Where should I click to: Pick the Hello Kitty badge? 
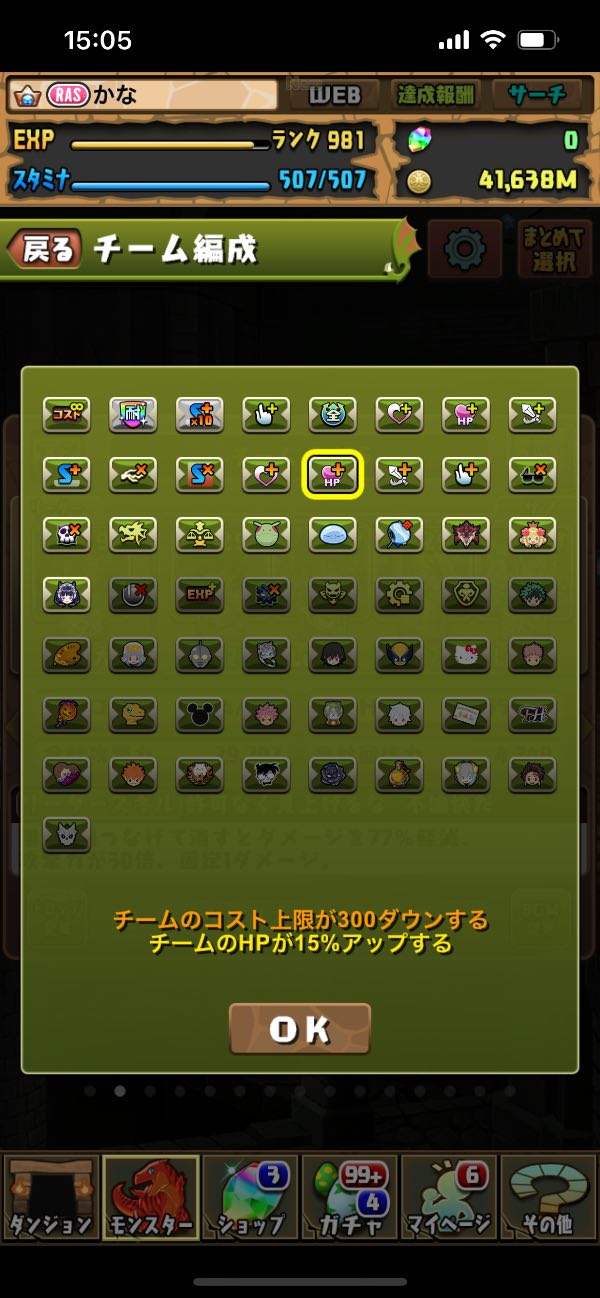point(467,654)
